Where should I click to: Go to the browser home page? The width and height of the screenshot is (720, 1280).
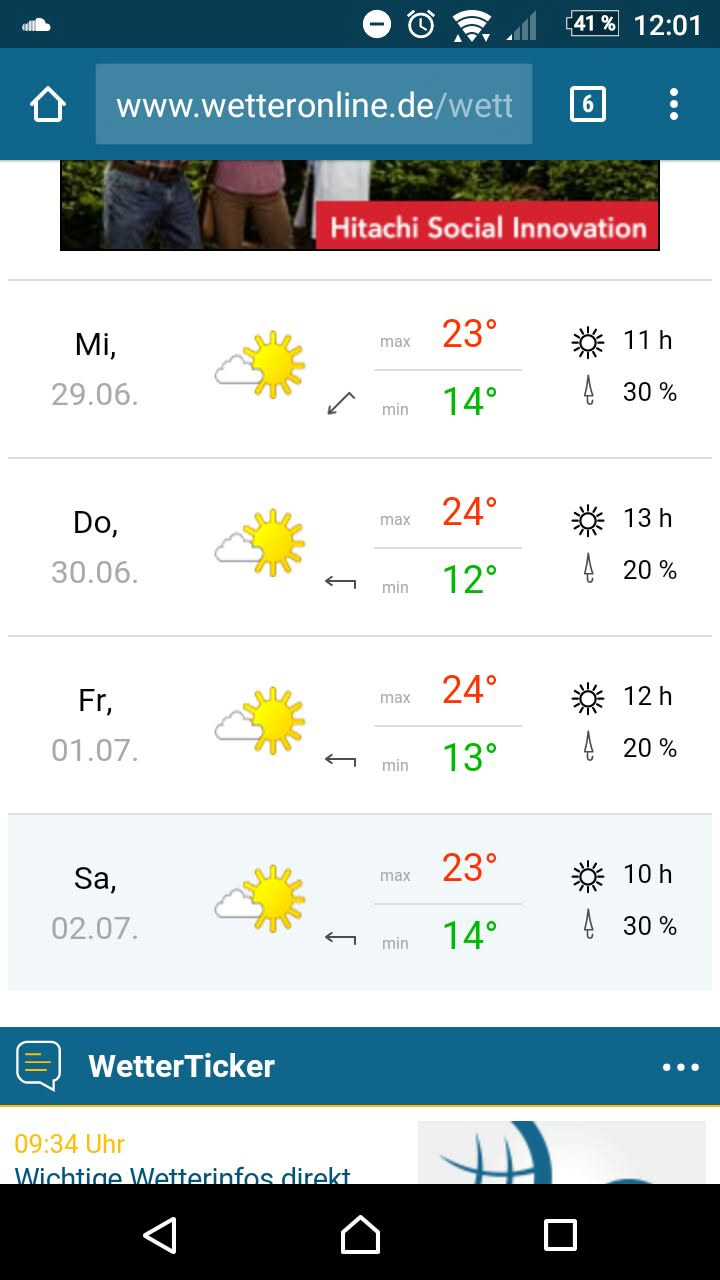tap(48, 104)
